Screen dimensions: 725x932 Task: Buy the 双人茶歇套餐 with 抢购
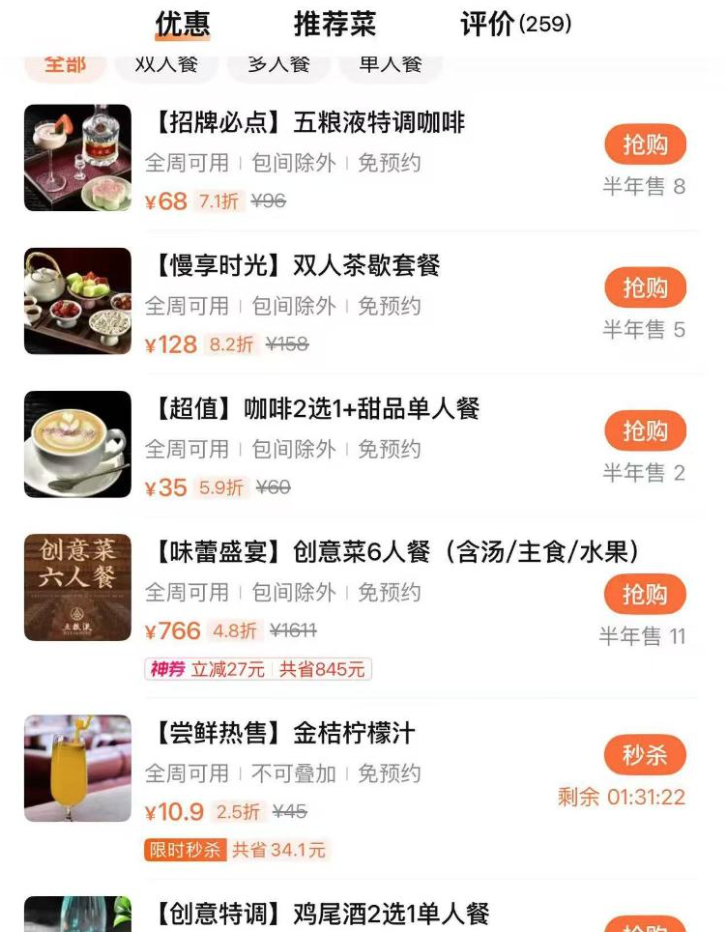coord(645,288)
